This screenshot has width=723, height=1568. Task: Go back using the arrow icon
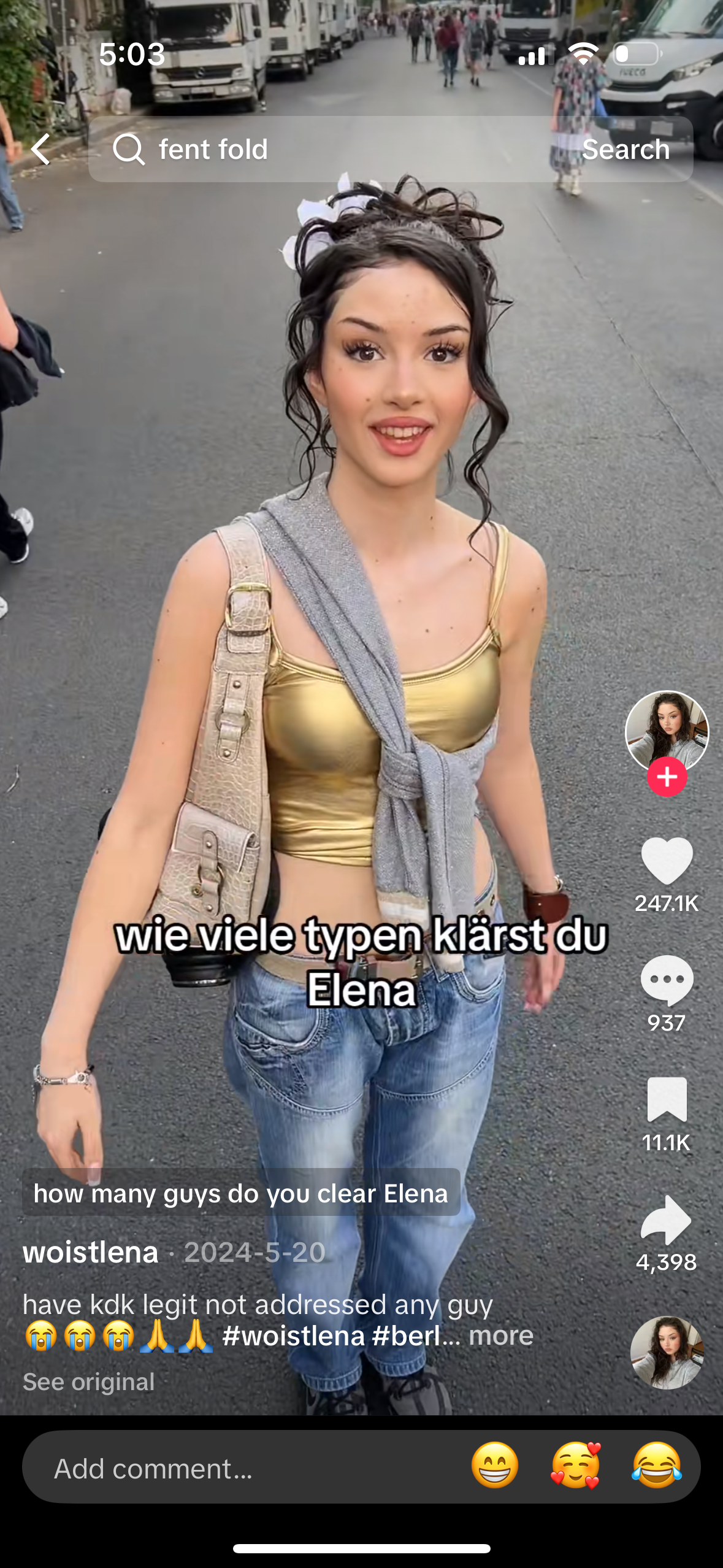point(41,149)
